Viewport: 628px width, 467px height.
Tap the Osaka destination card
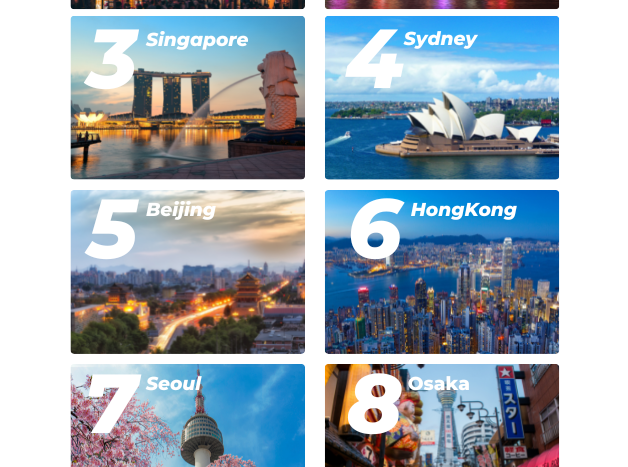click(441, 415)
